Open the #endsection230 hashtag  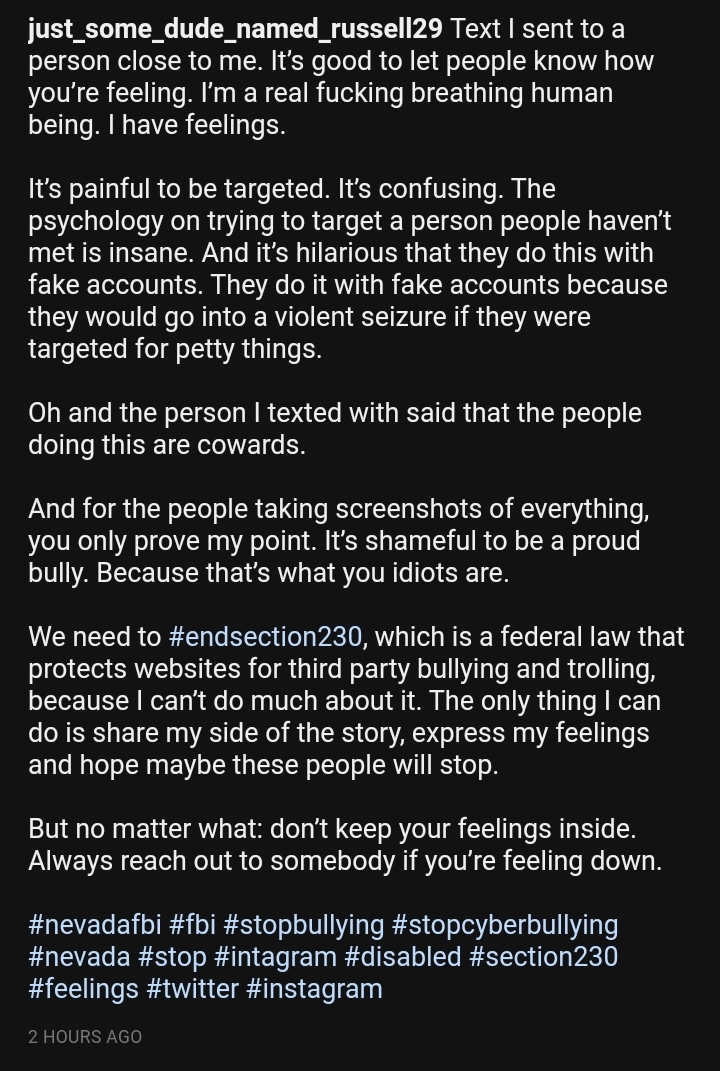[x=265, y=637]
